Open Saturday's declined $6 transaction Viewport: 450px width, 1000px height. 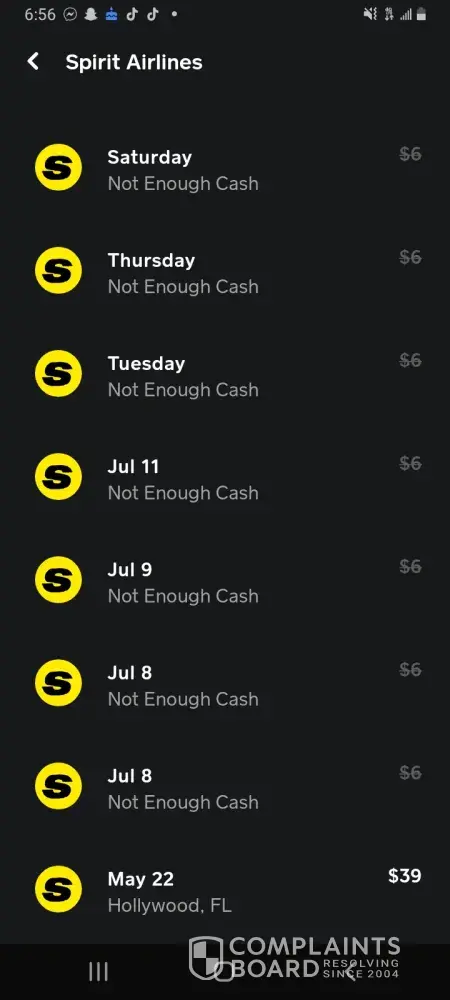tap(225, 169)
